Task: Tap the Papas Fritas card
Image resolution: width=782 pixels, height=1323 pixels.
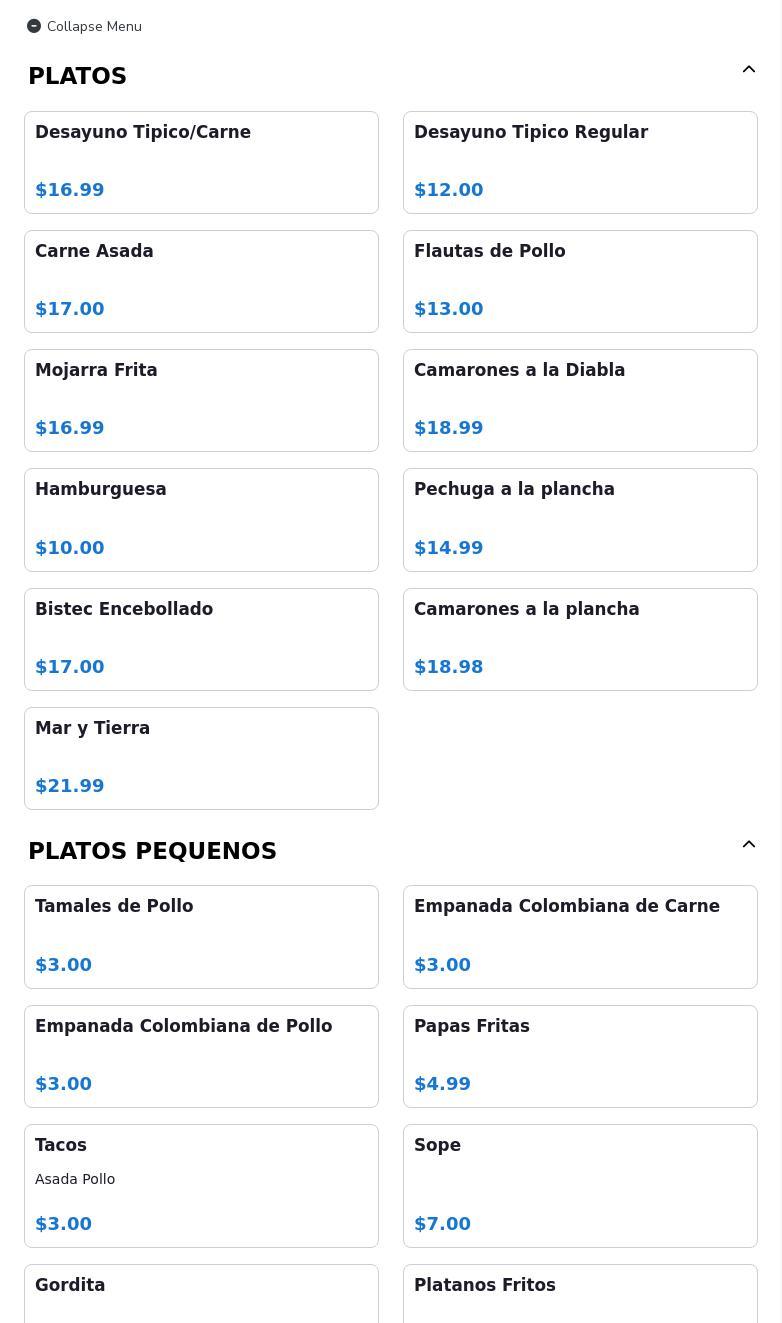Action: [x=580, y=1056]
